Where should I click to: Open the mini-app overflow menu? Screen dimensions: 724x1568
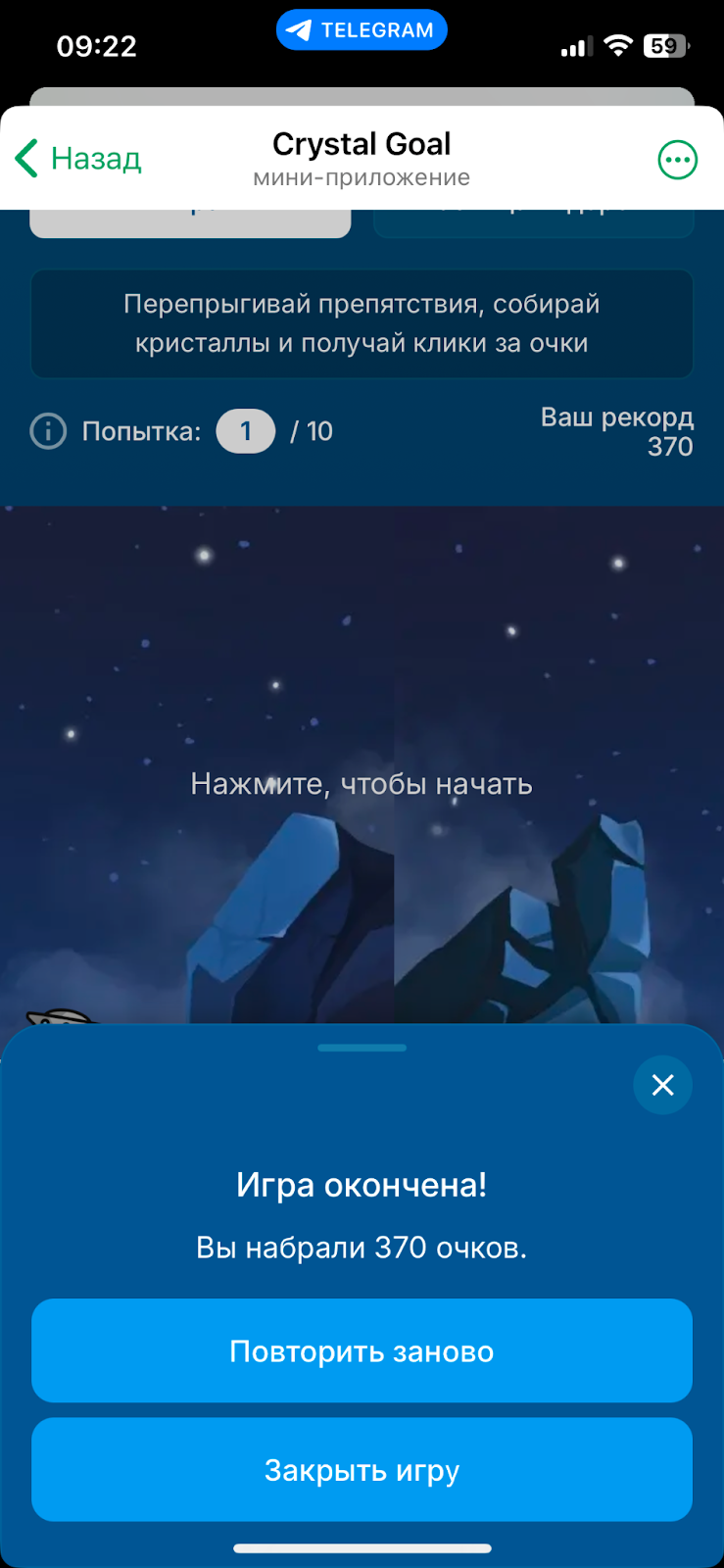pos(677,160)
